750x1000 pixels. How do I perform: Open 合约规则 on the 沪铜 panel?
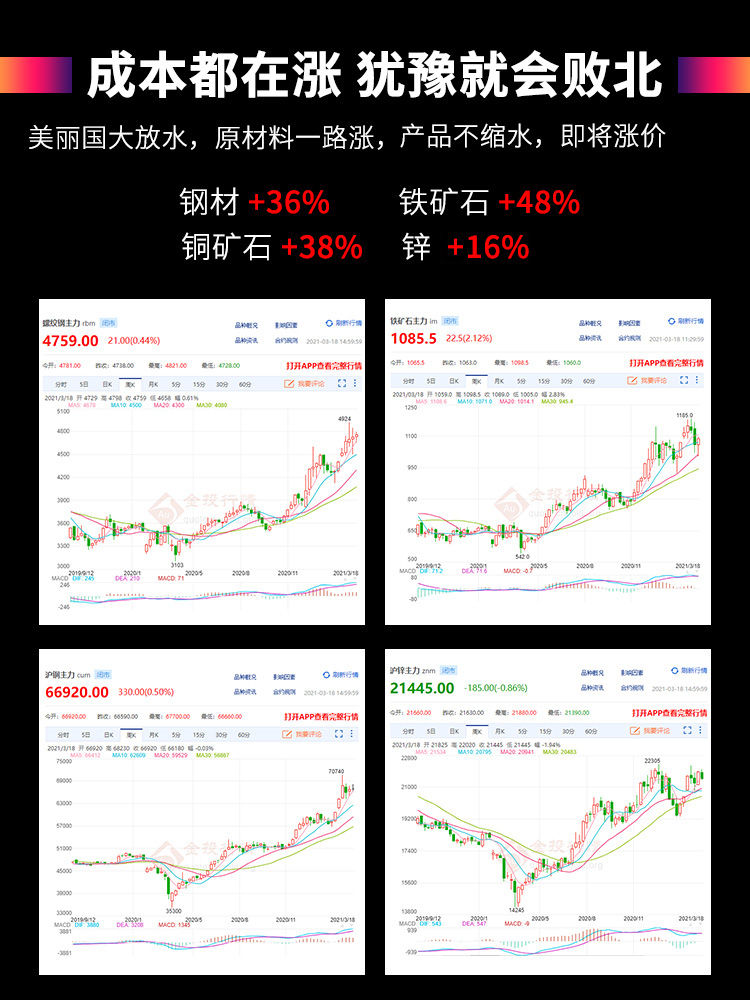click(285, 692)
